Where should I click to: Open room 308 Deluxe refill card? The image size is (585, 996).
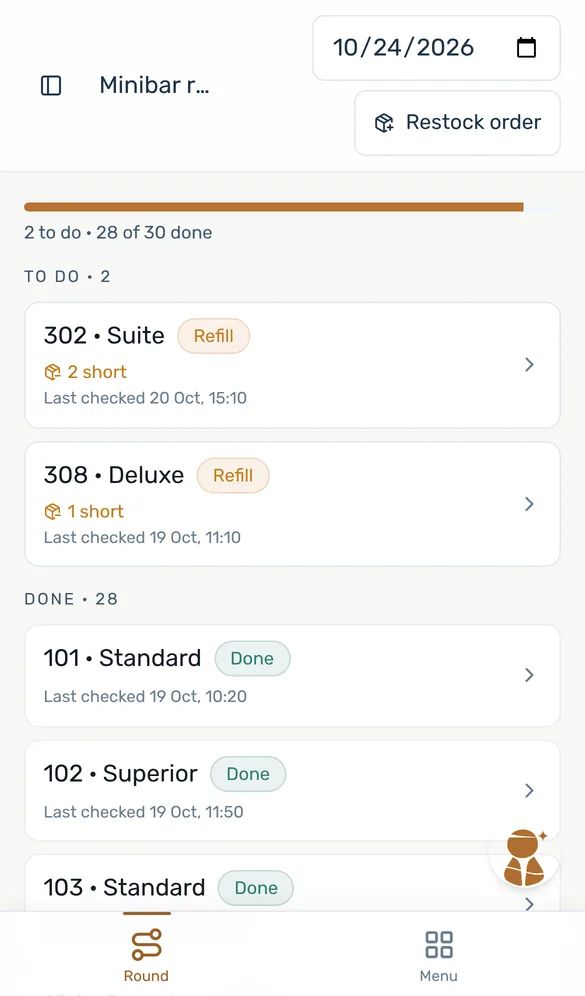[292, 504]
